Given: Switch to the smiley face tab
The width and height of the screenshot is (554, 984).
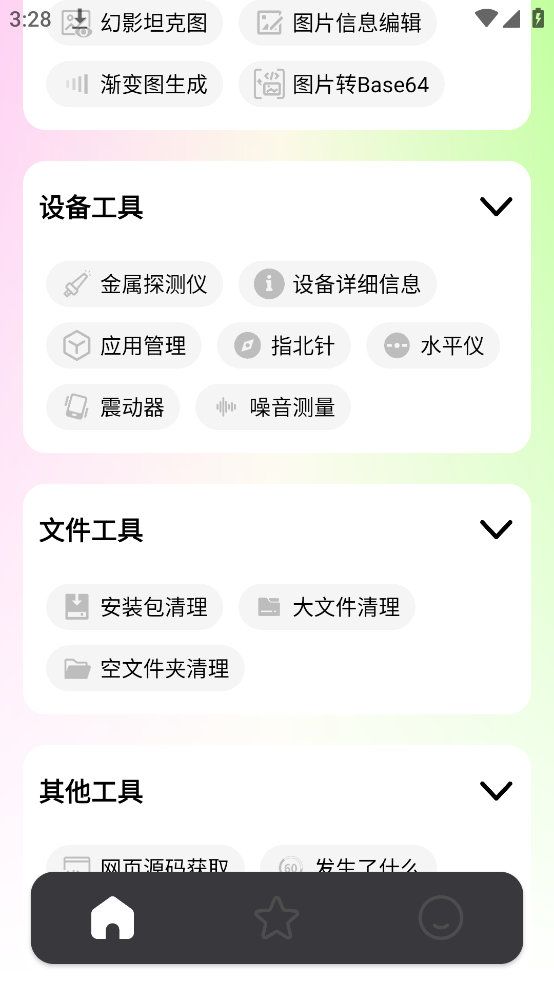Looking at the screenshot, I should pyautogui.click(x=440, y=917).
